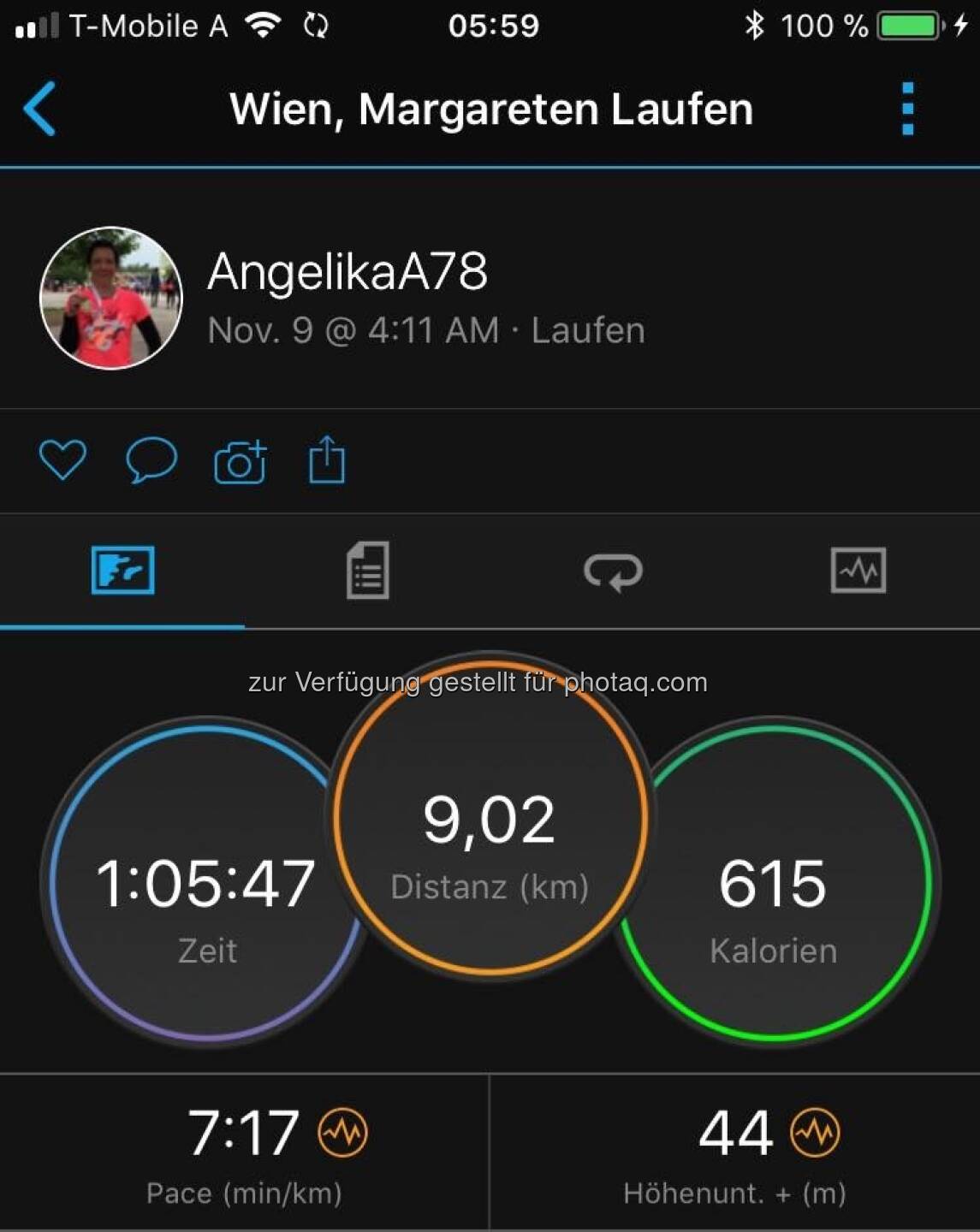Add a photo to the activity
The image size is (980, 1232).
tap(240, 462)
